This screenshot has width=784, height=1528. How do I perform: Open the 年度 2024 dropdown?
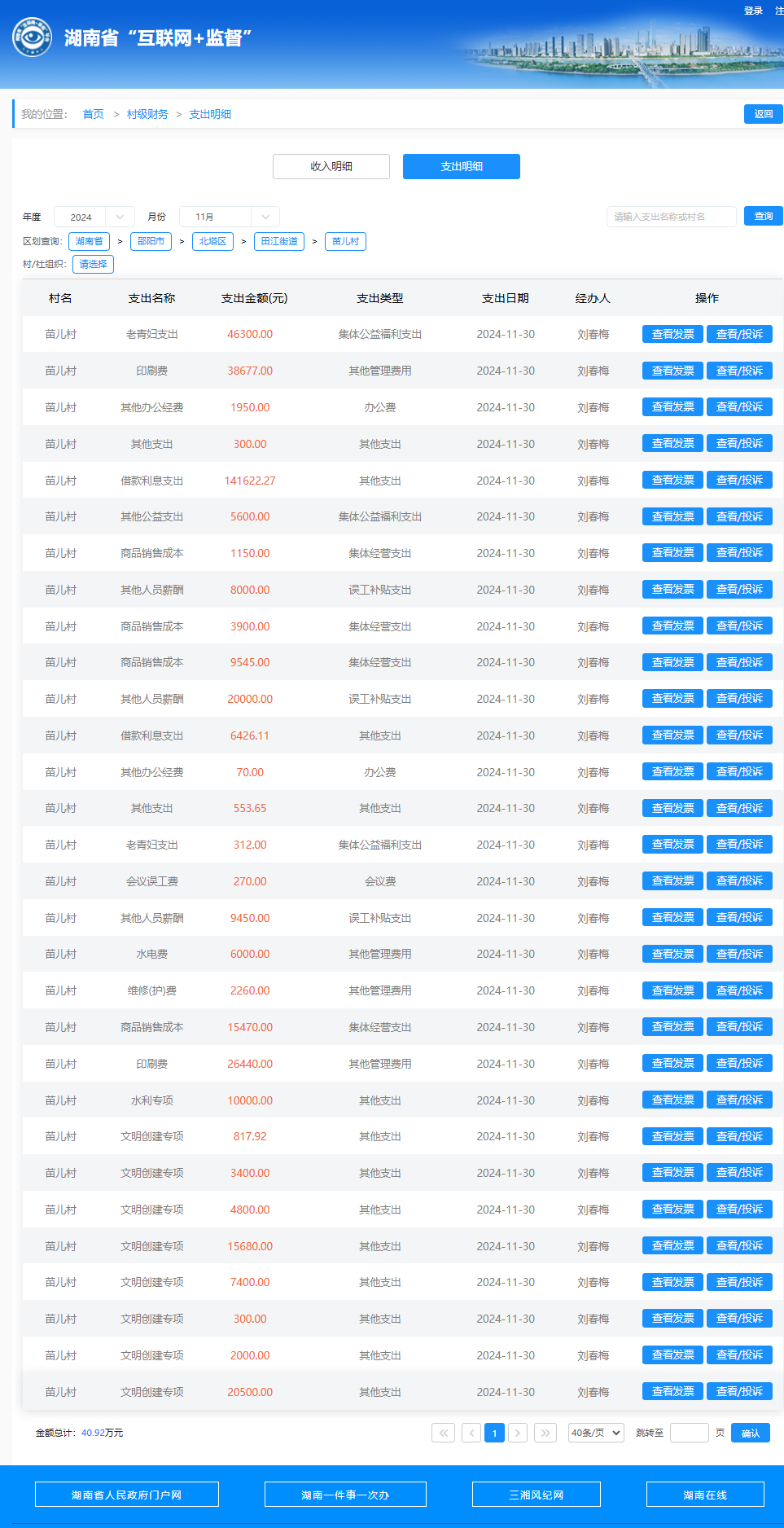pyautogui.click(x=94, y=217)
